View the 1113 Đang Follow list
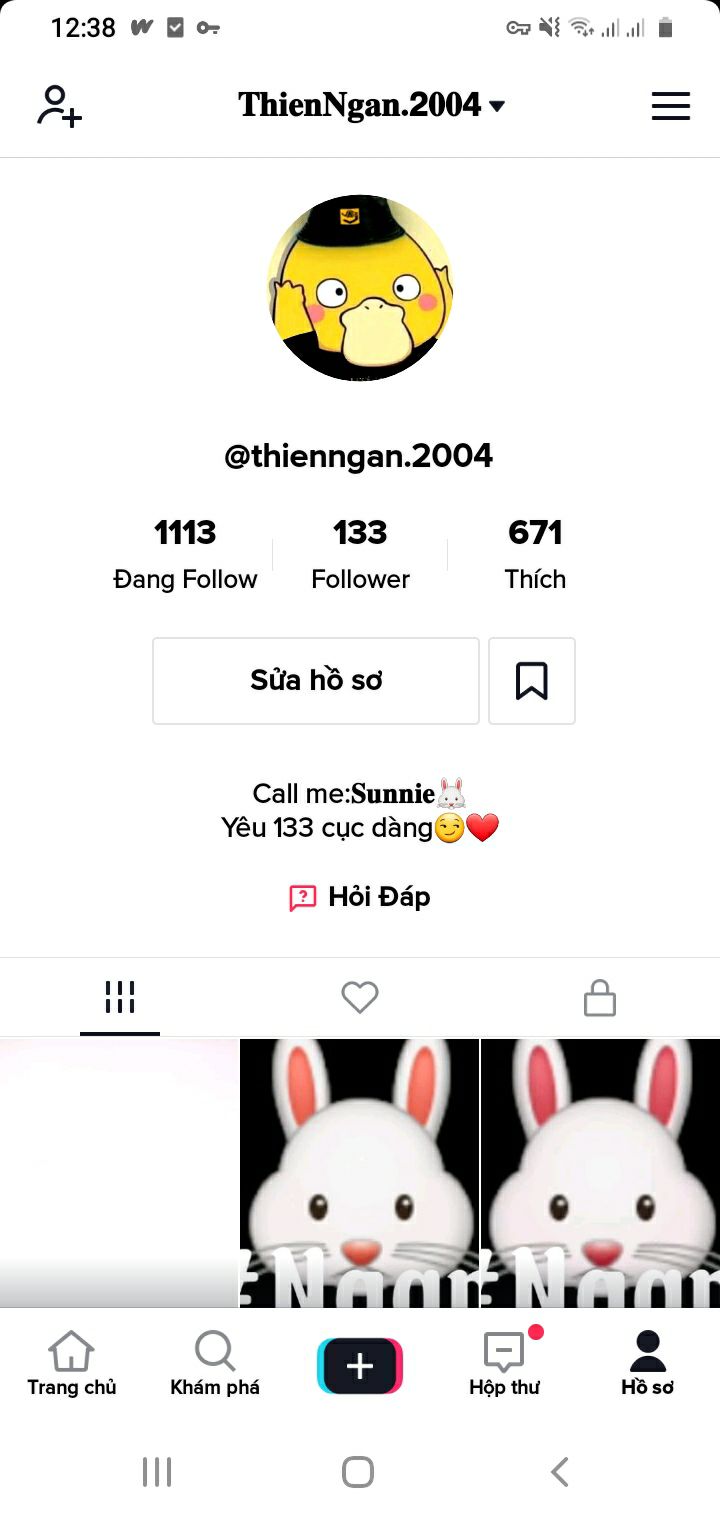This screenshot has height=1520, width=720. pos(185,554)
